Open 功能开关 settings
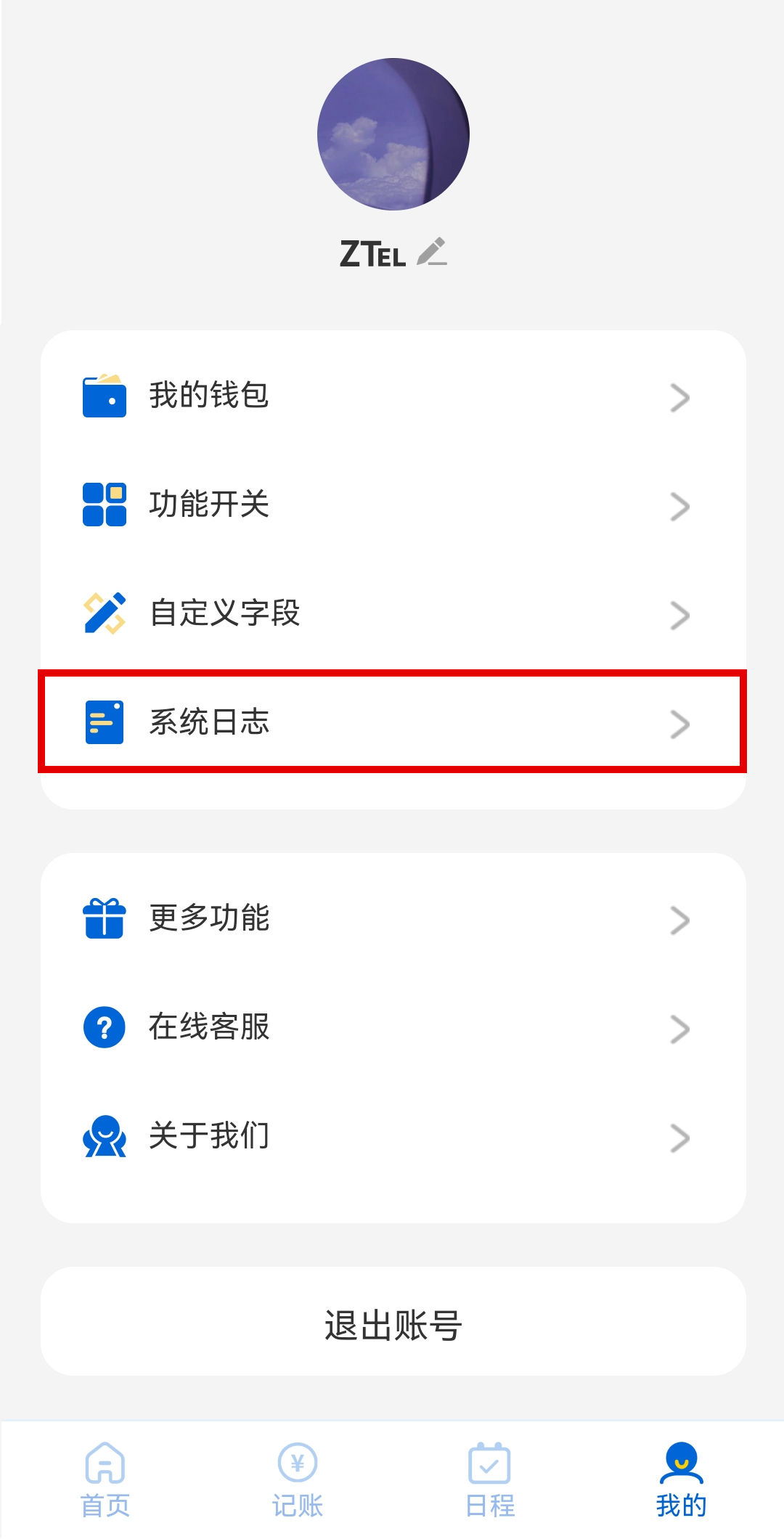 393,505
